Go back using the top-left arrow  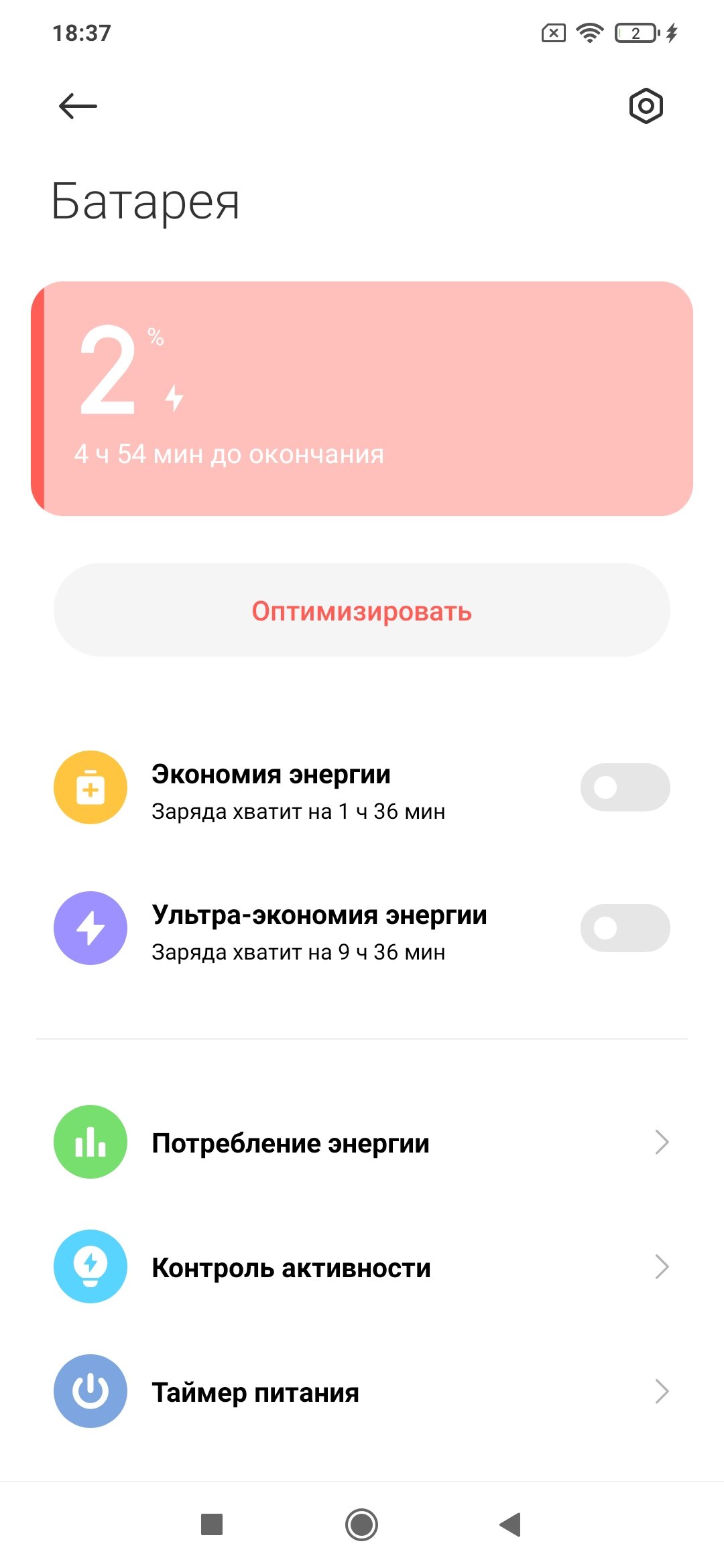(78, 106)
